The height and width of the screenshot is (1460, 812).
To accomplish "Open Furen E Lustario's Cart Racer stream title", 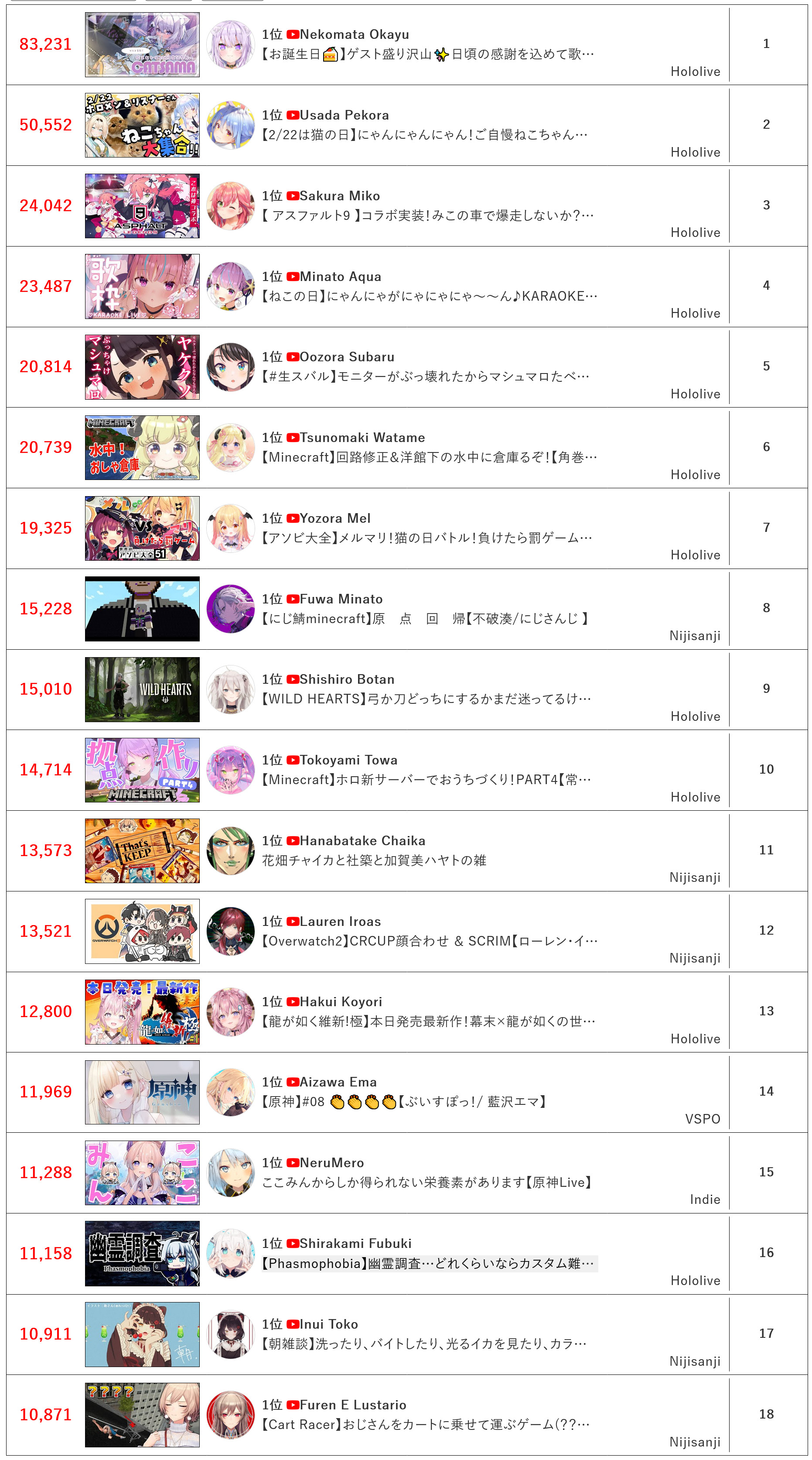I will click(x=426, y=1424).
